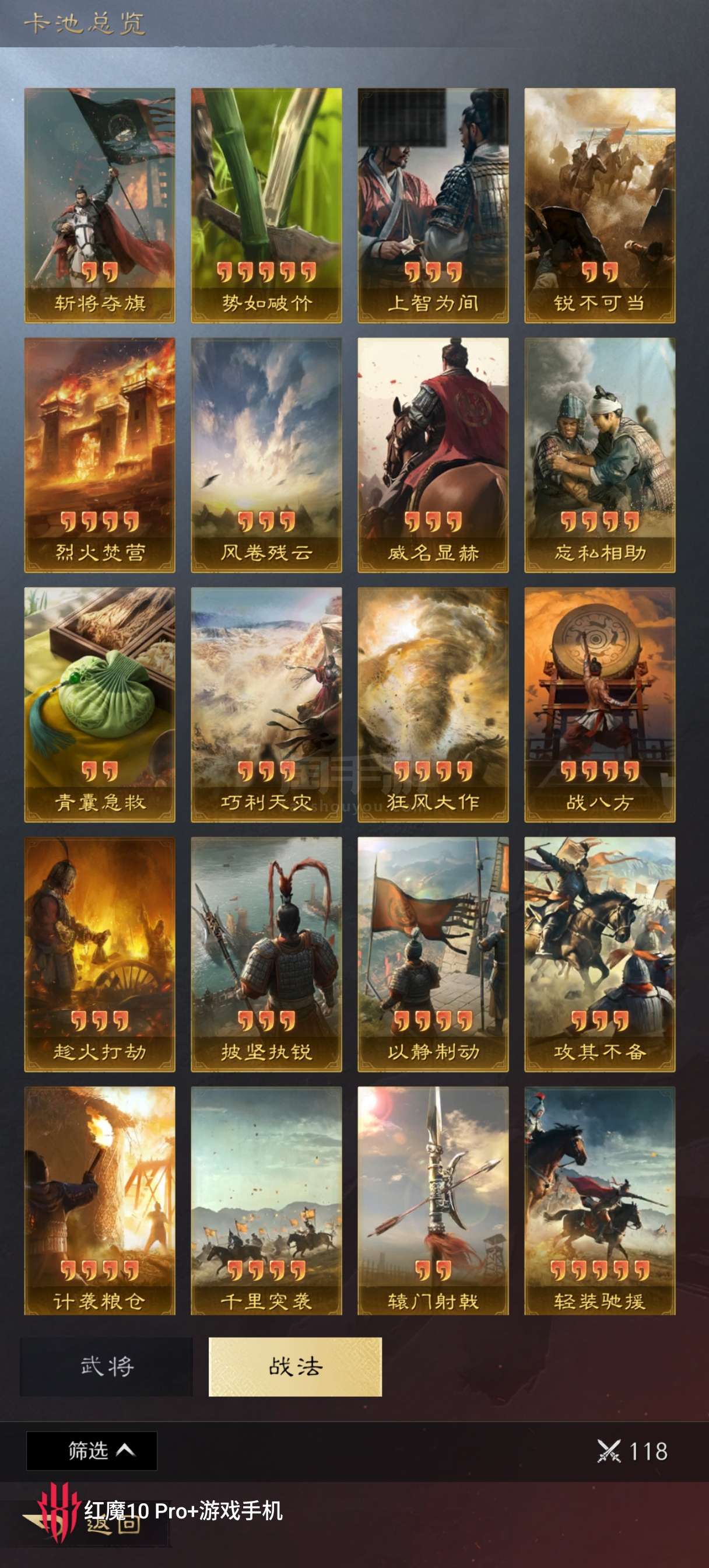Viewport: 709px width, 1568px height.
Task: Select the 披坚执锐 card
Action: click(x=266, y=954)
